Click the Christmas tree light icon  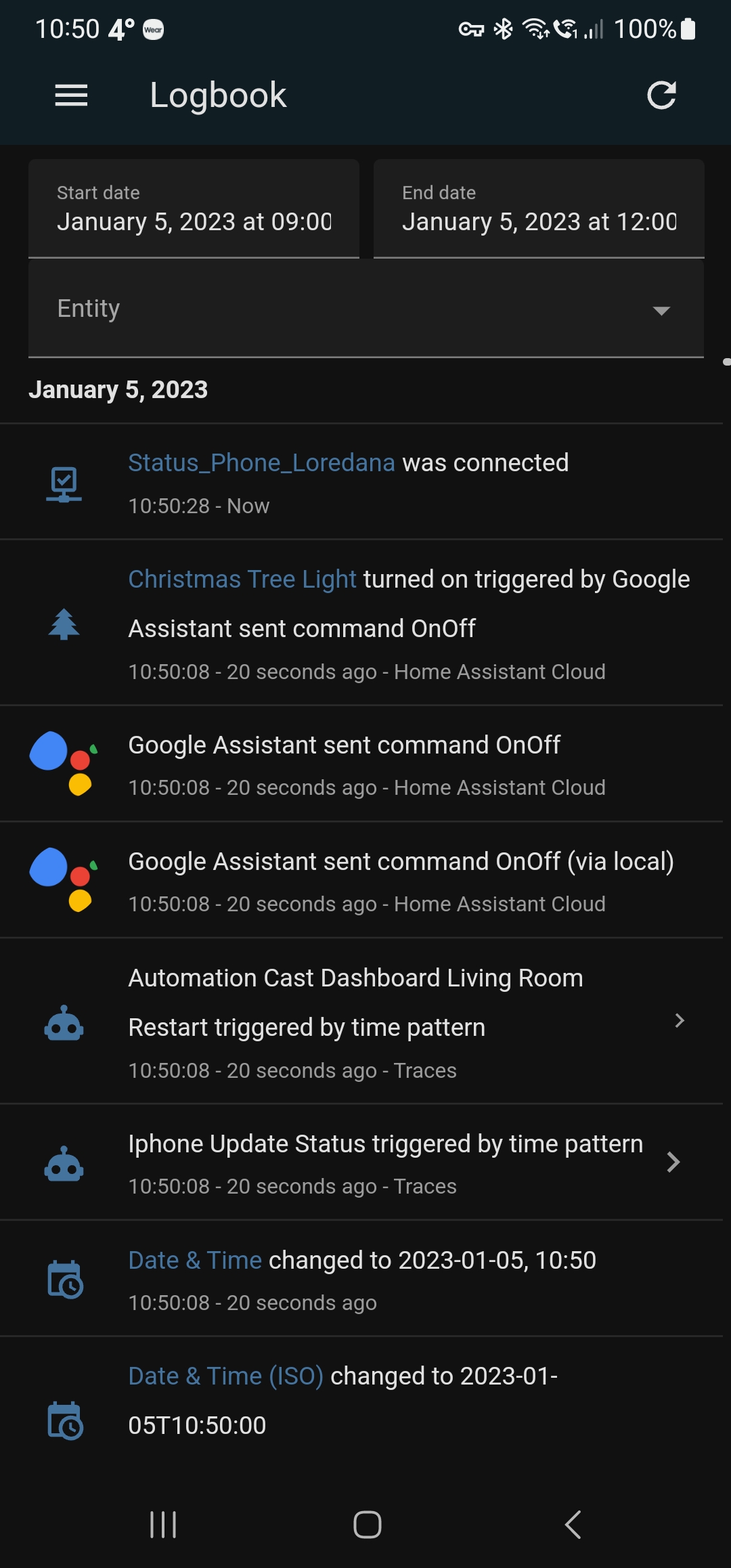[63, 624]
